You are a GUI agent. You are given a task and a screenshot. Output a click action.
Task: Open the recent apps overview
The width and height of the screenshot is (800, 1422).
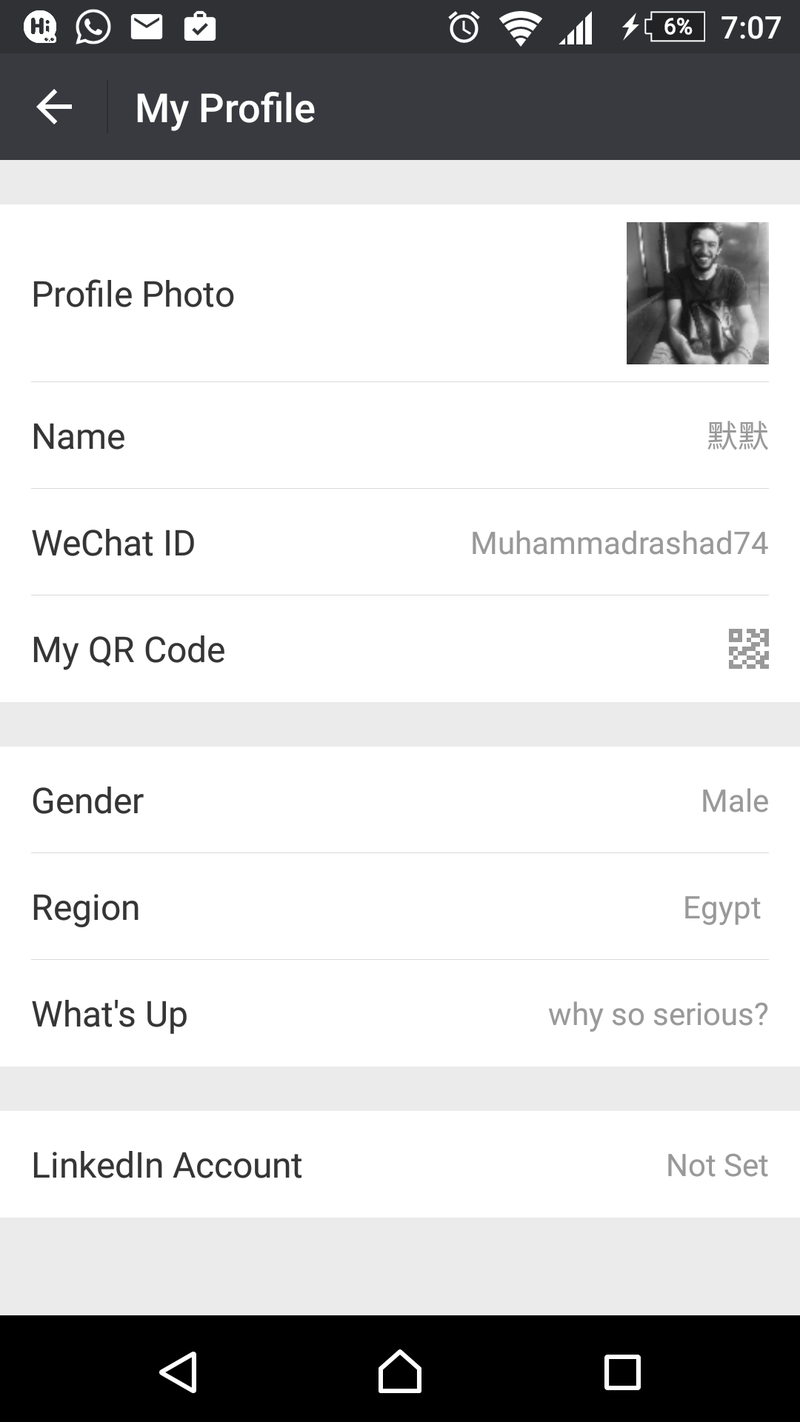click(622, 1372)
